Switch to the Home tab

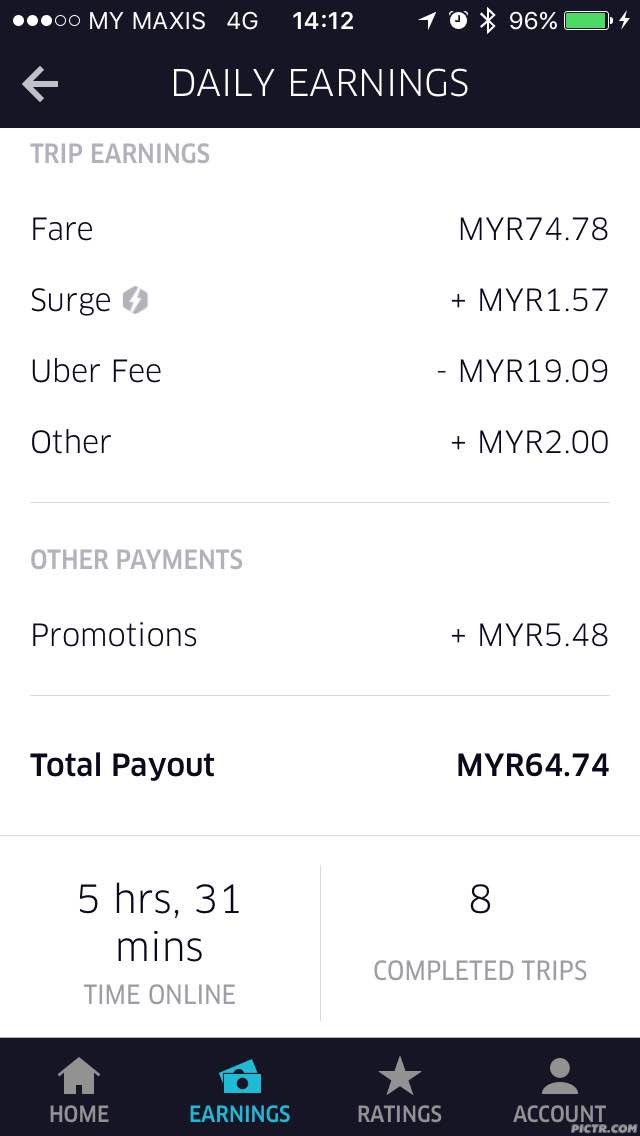[79, 1088]
